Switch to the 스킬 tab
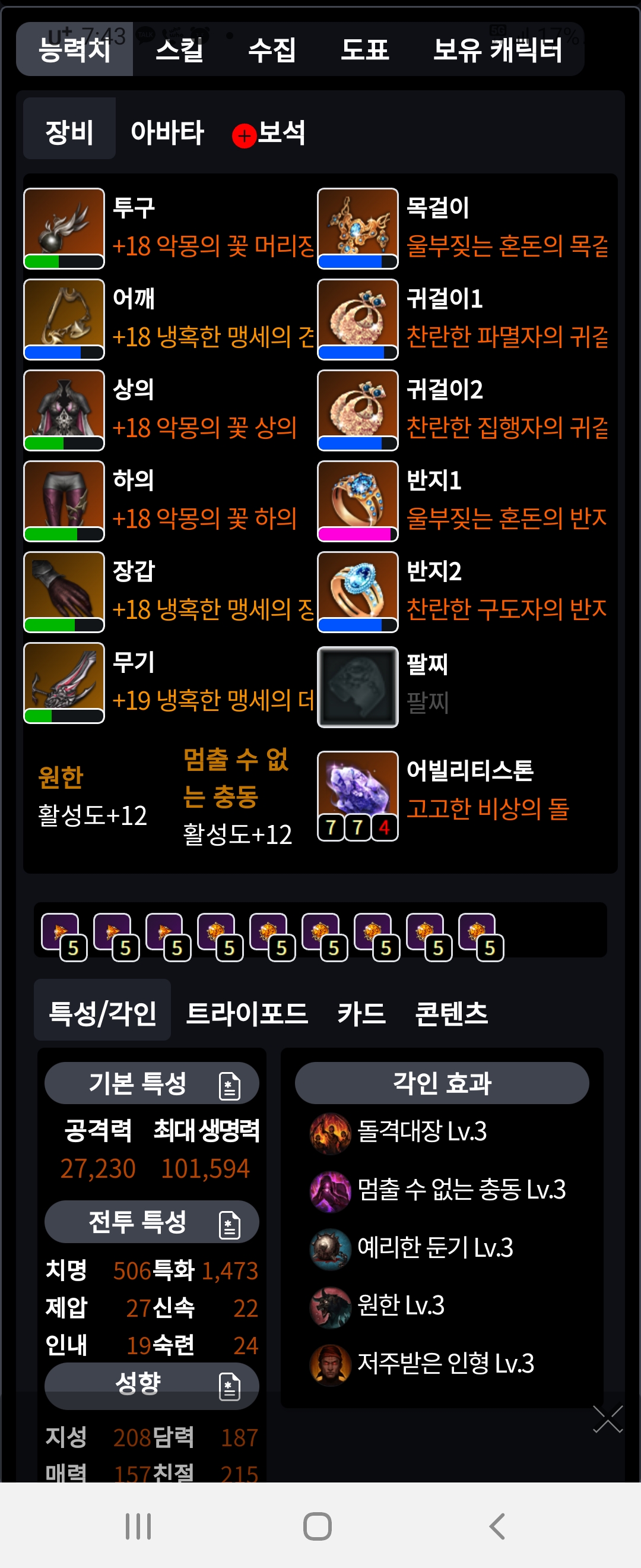641x1568 pixels. point(179,50)
